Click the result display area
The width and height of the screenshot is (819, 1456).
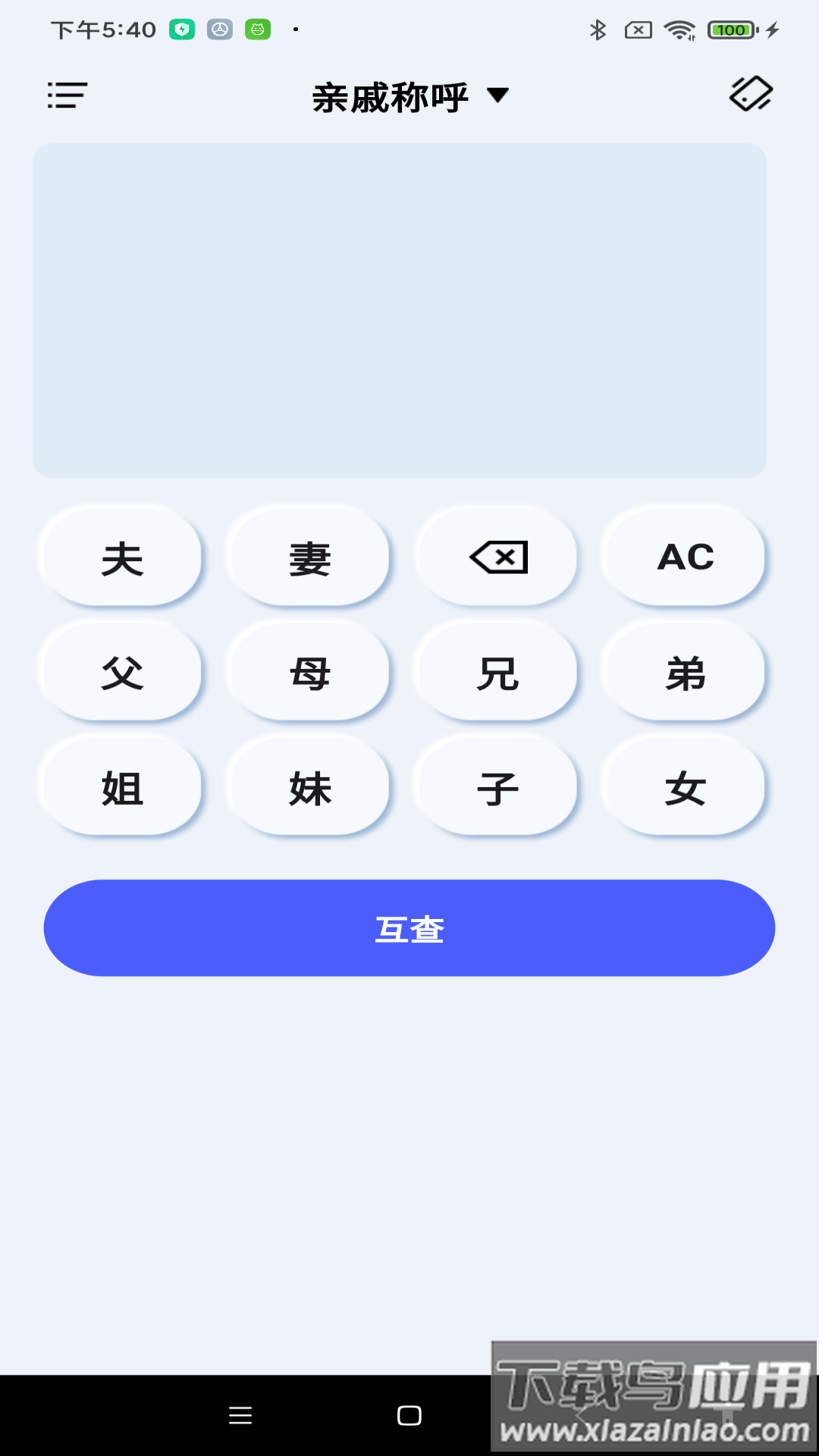click(x=400, y=310)
